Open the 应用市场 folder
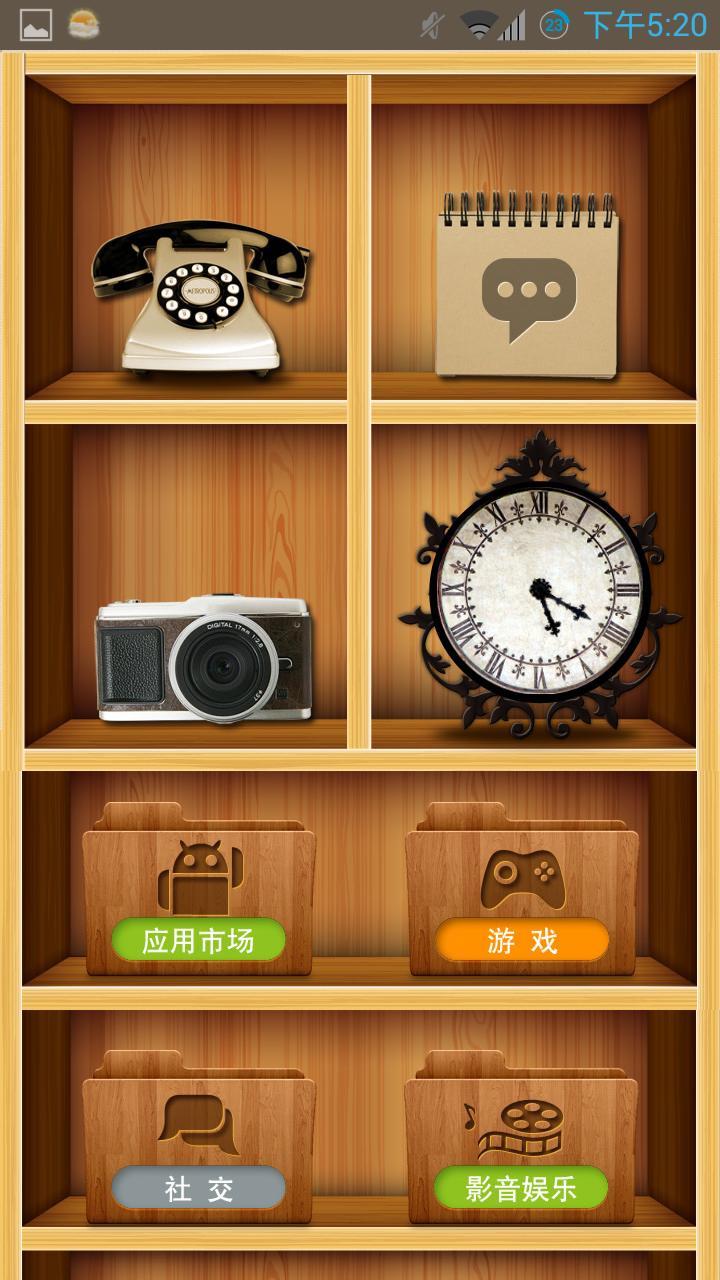Screen dimensions: 720x1280 [x=198, y=890]
